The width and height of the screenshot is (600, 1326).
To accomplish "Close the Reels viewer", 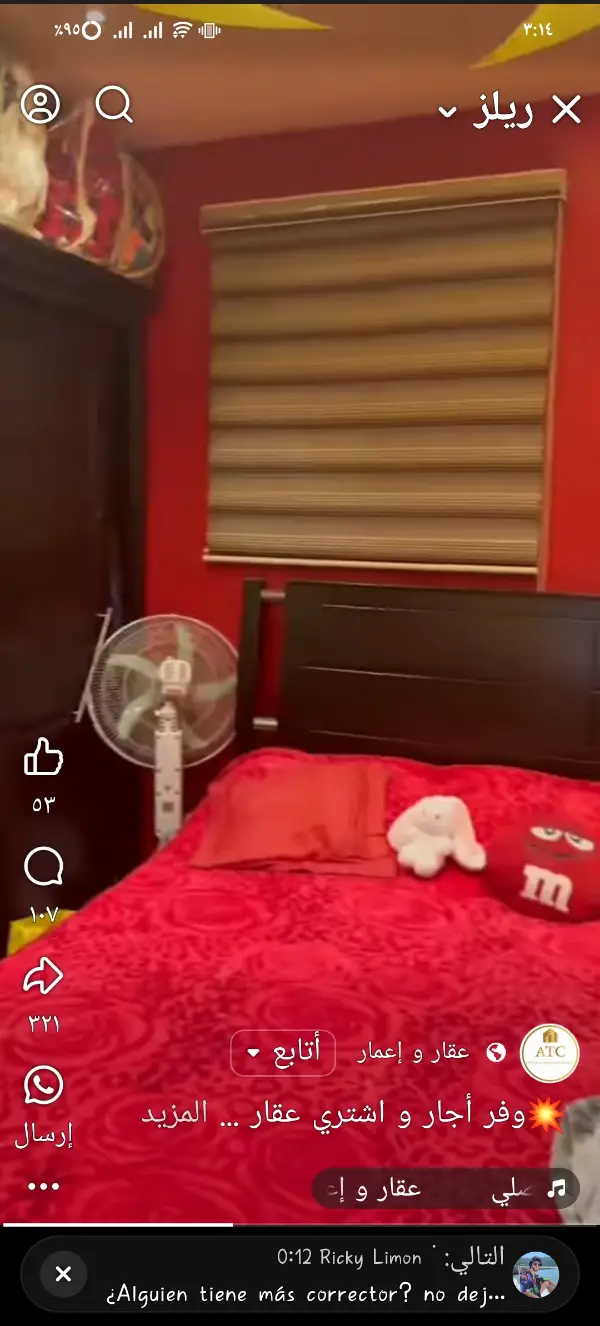I will tap(567, 110).
